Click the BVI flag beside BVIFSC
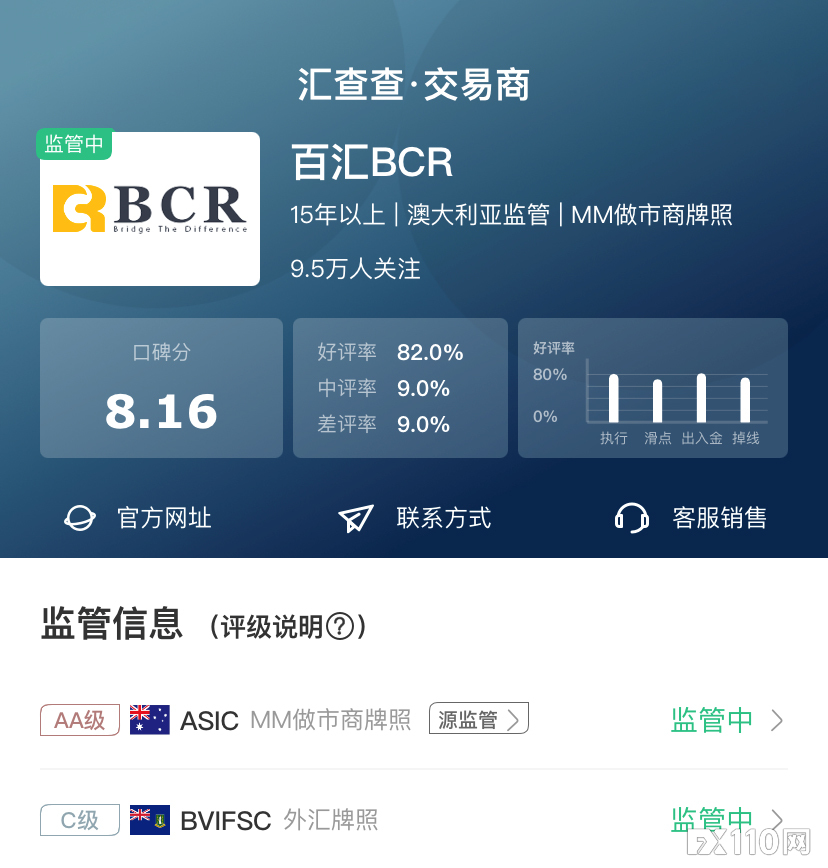 pyautogui.click(x=149, y=820)
